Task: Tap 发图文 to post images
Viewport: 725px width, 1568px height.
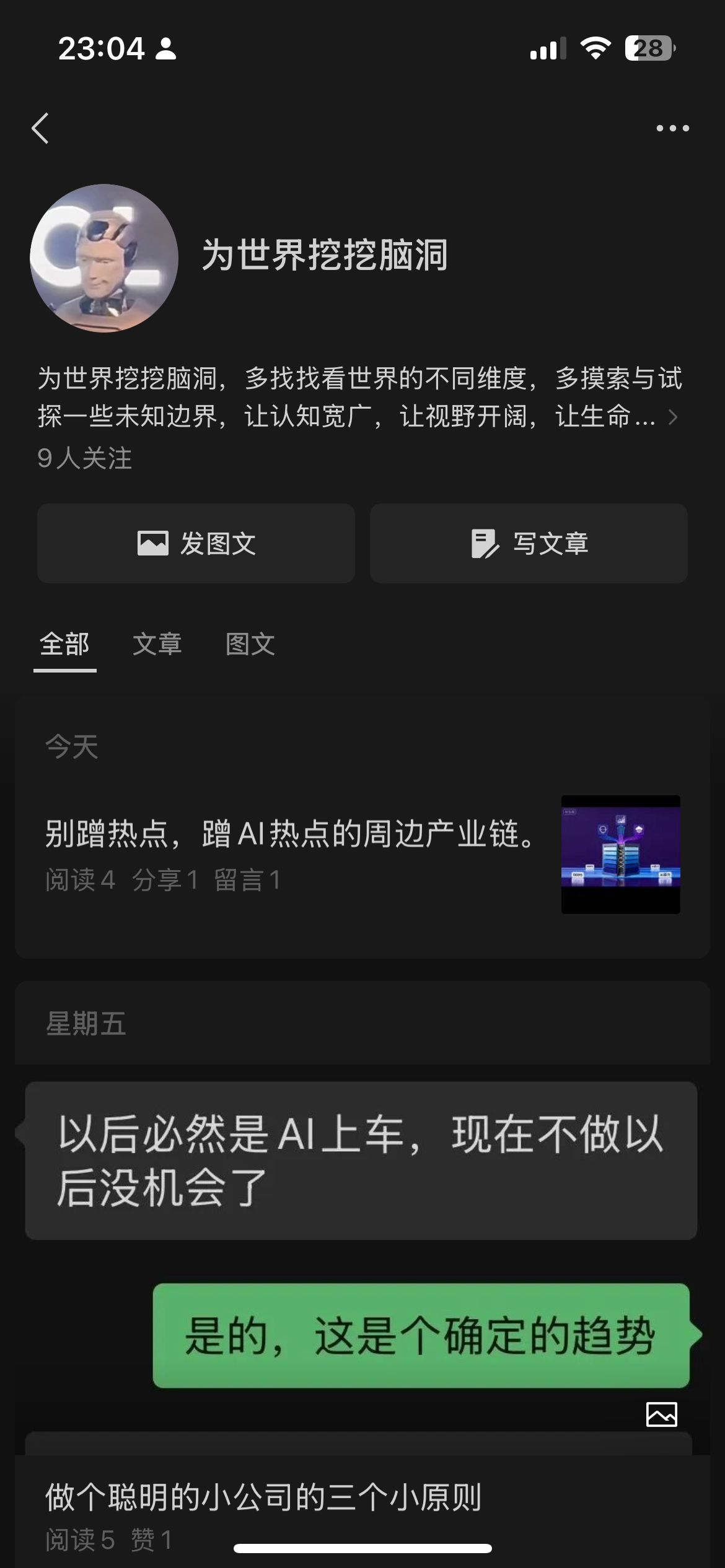Action: point(196,543)
